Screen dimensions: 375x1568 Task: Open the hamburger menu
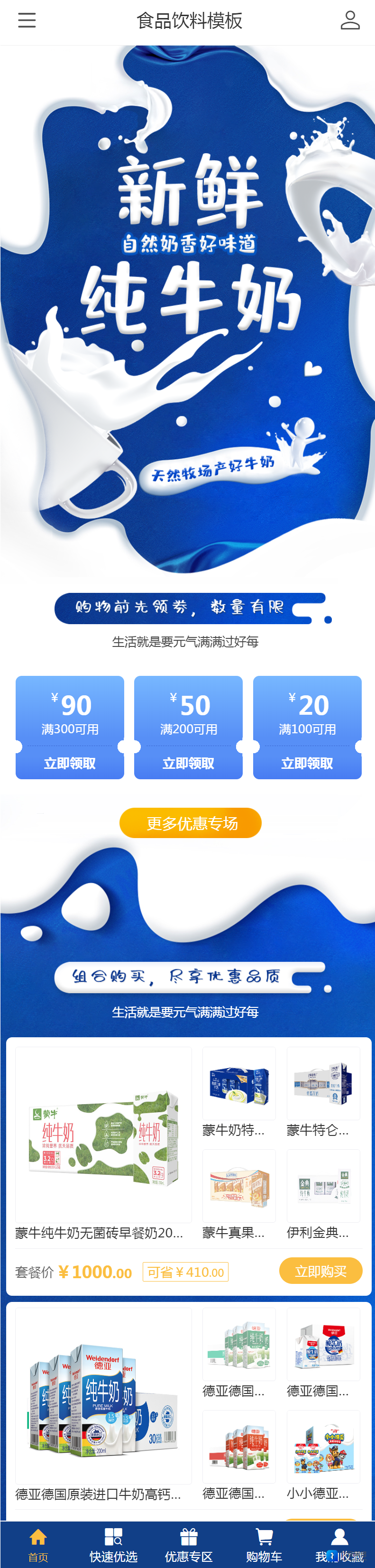[x=27, y=20]
